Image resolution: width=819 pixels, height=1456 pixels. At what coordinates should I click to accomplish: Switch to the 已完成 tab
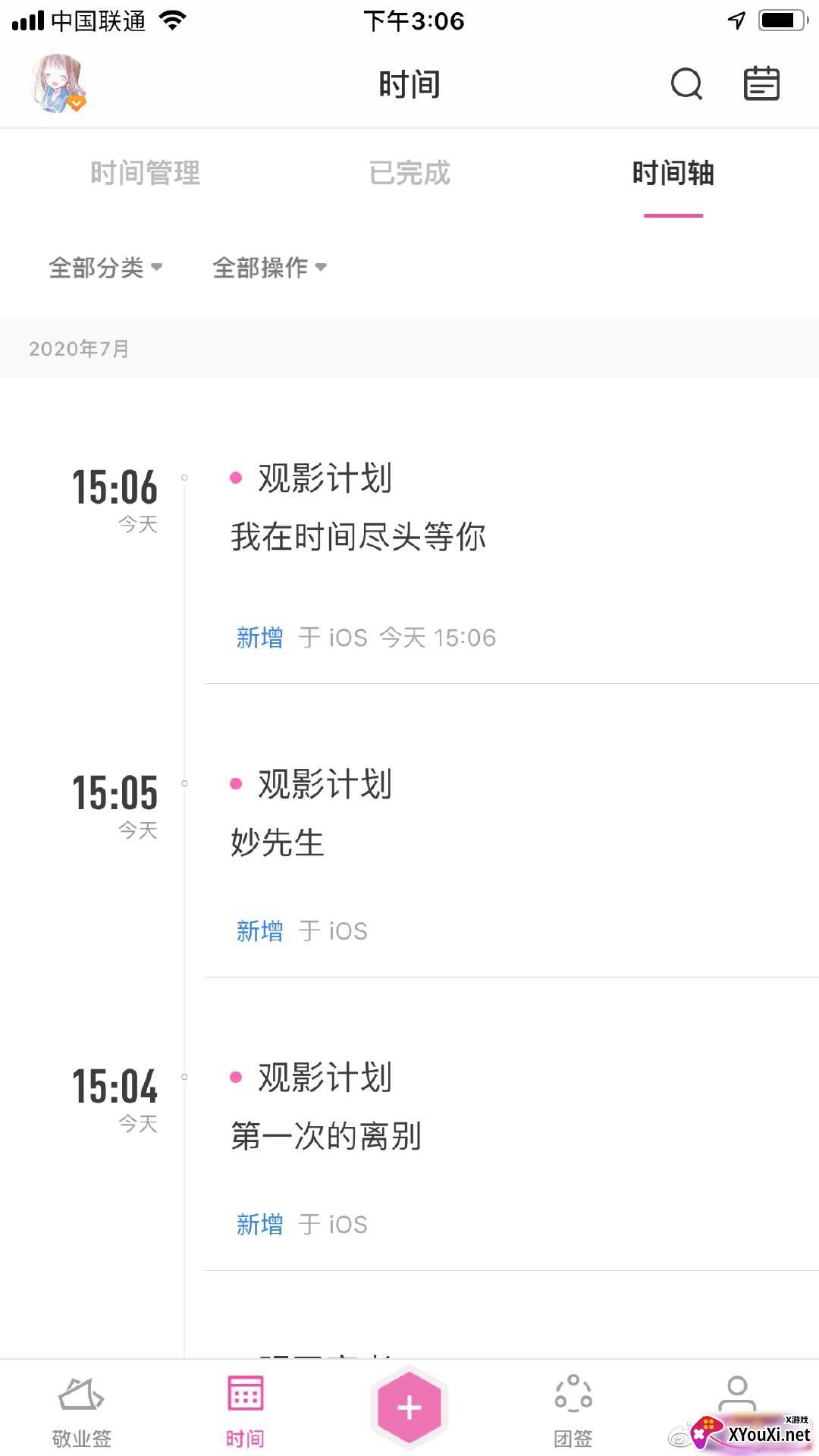point(409,173)
